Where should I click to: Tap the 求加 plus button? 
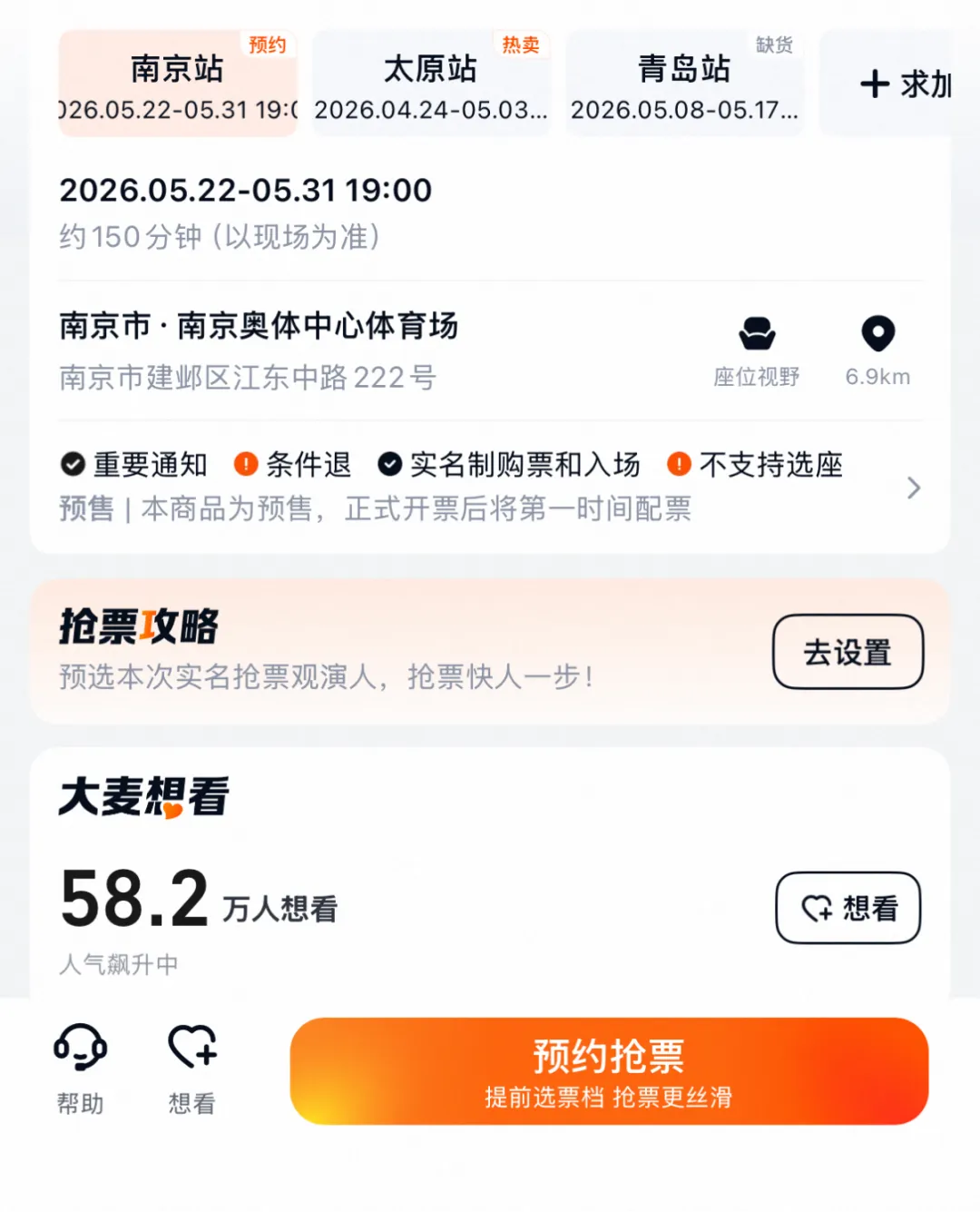pos(900,84)
